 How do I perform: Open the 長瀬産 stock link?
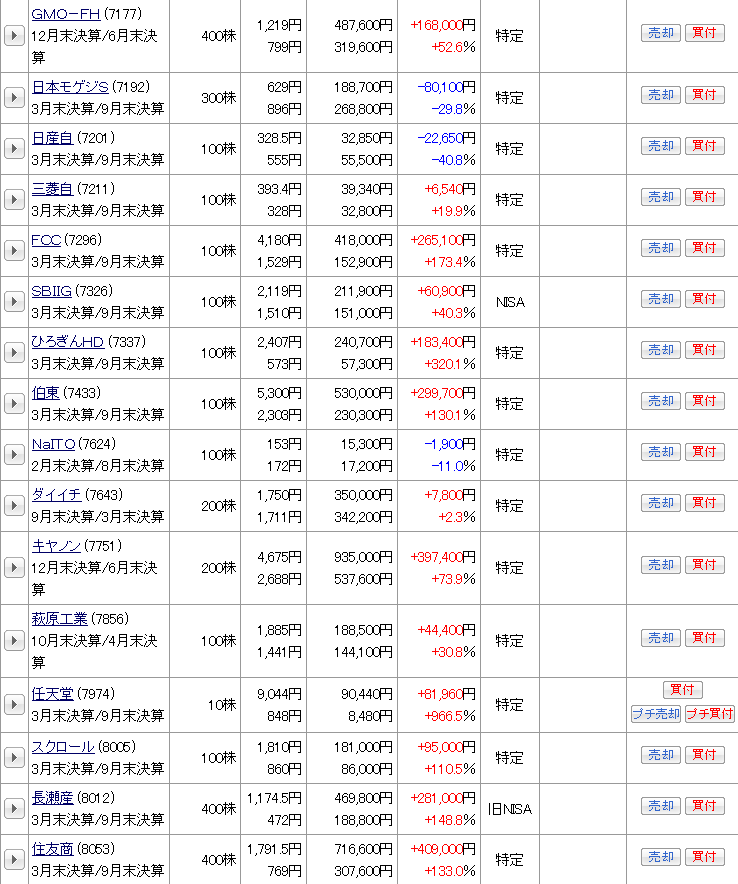(x=52, y=798)
